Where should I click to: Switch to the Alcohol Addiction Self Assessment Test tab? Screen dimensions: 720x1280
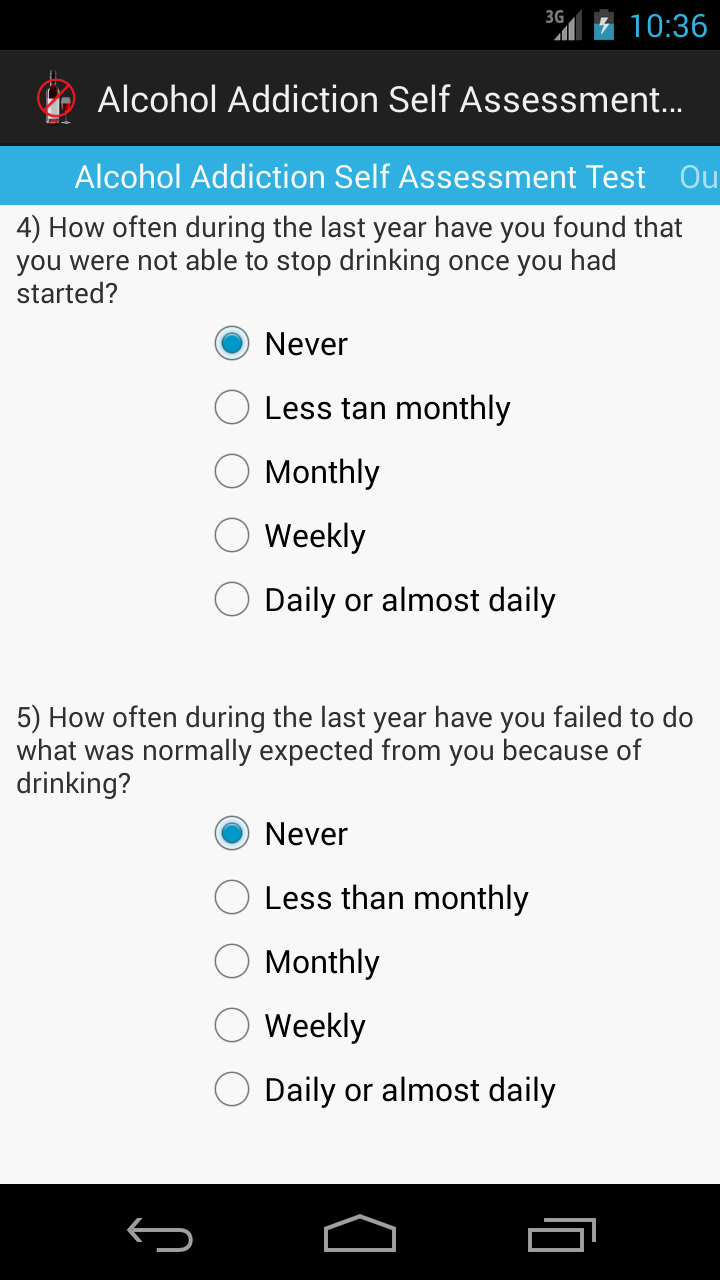point(359,176)
